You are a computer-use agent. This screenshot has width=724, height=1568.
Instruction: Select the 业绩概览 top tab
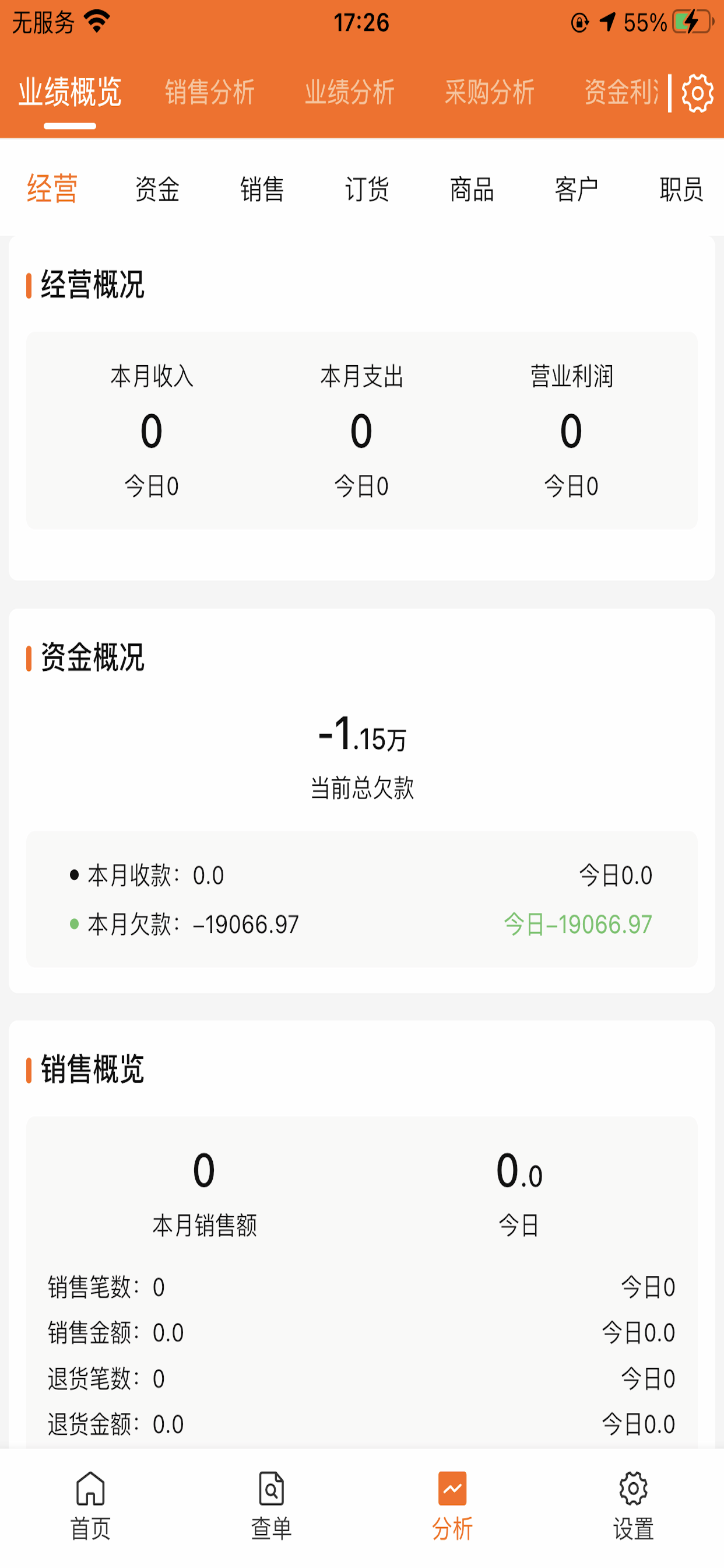click(70, 93)
